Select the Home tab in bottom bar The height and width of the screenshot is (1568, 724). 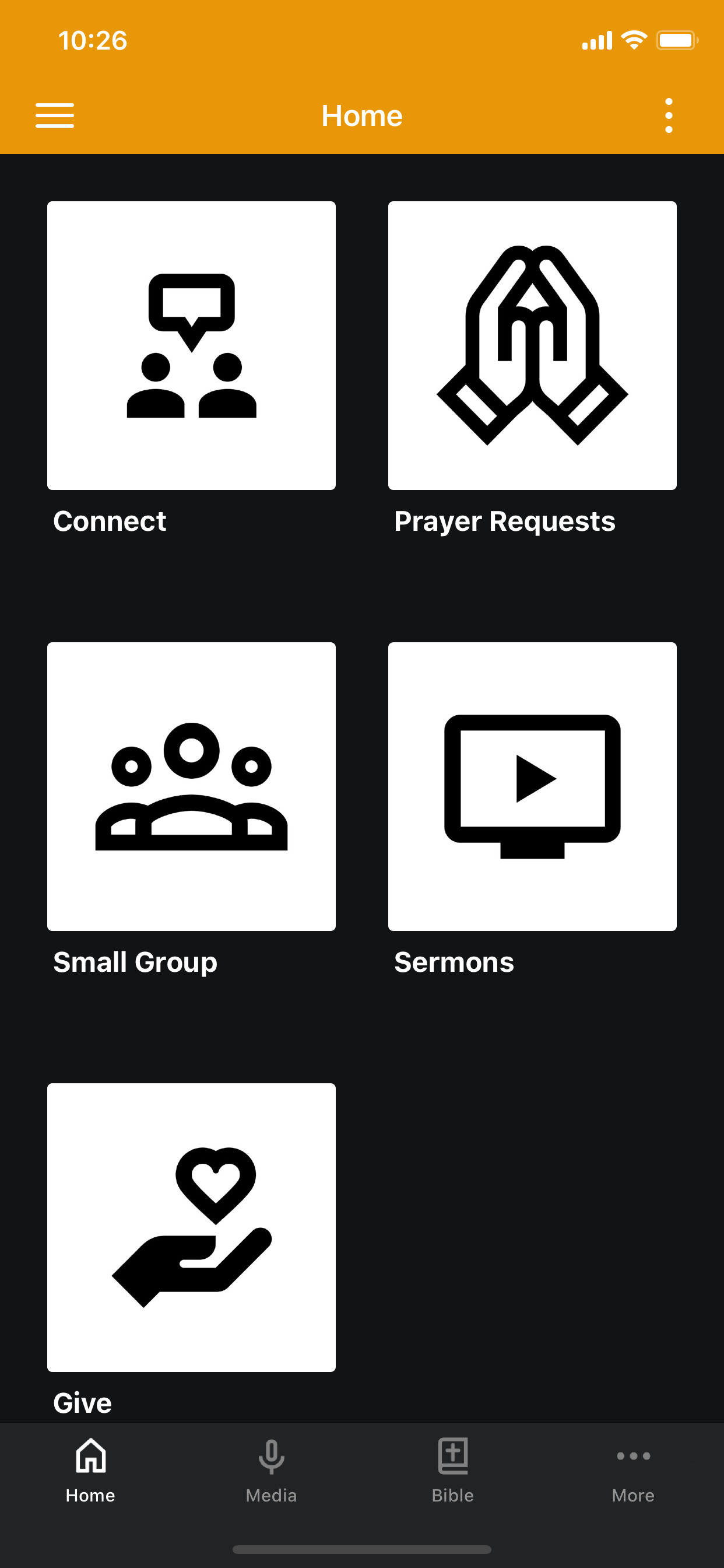point(91,1470)
